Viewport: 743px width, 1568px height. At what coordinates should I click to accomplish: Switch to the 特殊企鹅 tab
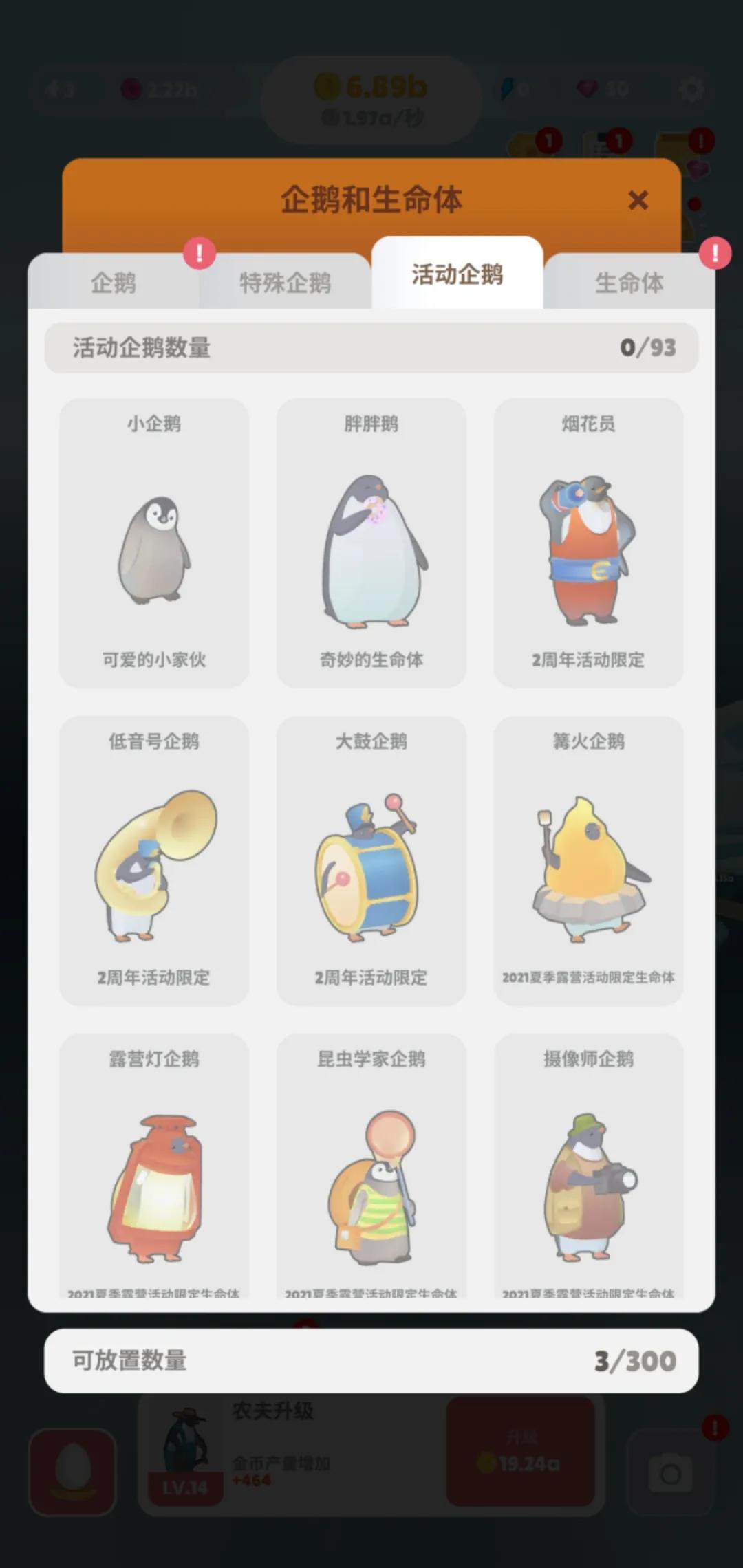click(286, 282)
